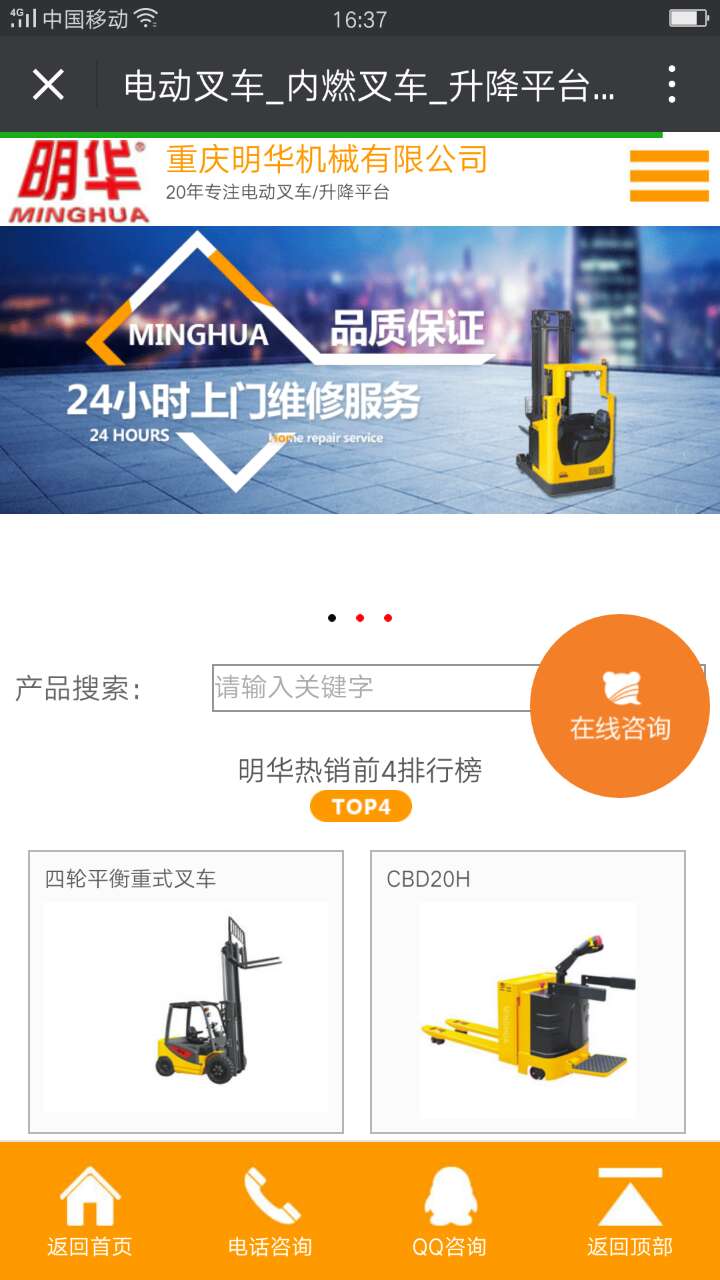Select the third banner page dot
Screen dimensions: 720x1280
tap(388, 618)
